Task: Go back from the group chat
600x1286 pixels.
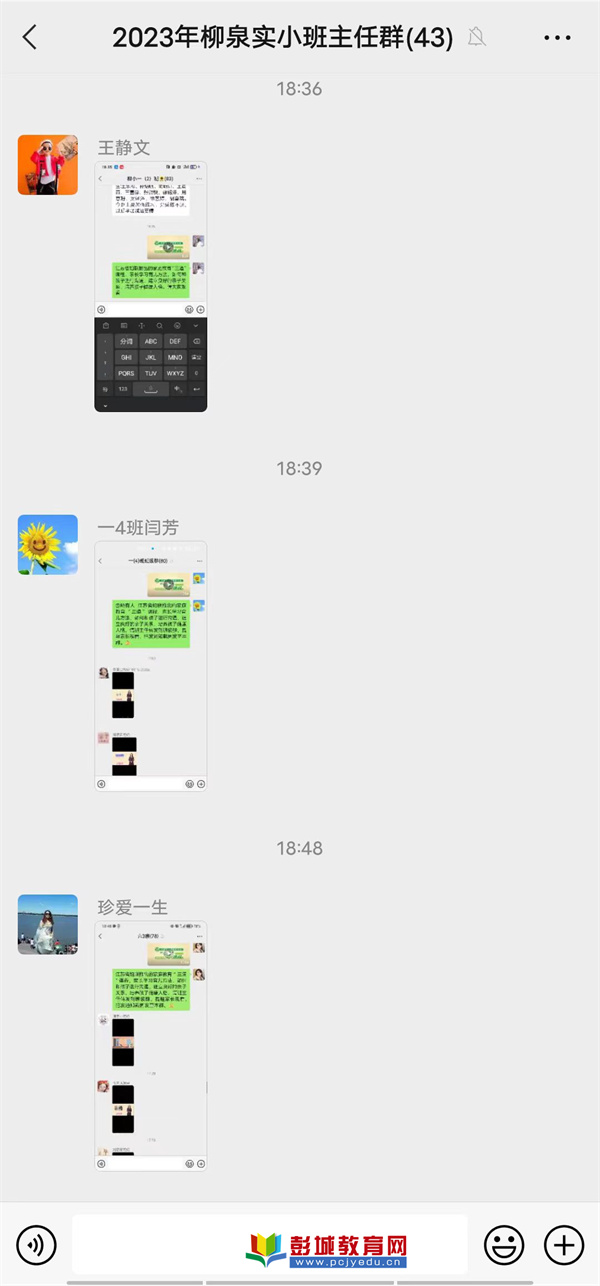Action: pos(30,38)
